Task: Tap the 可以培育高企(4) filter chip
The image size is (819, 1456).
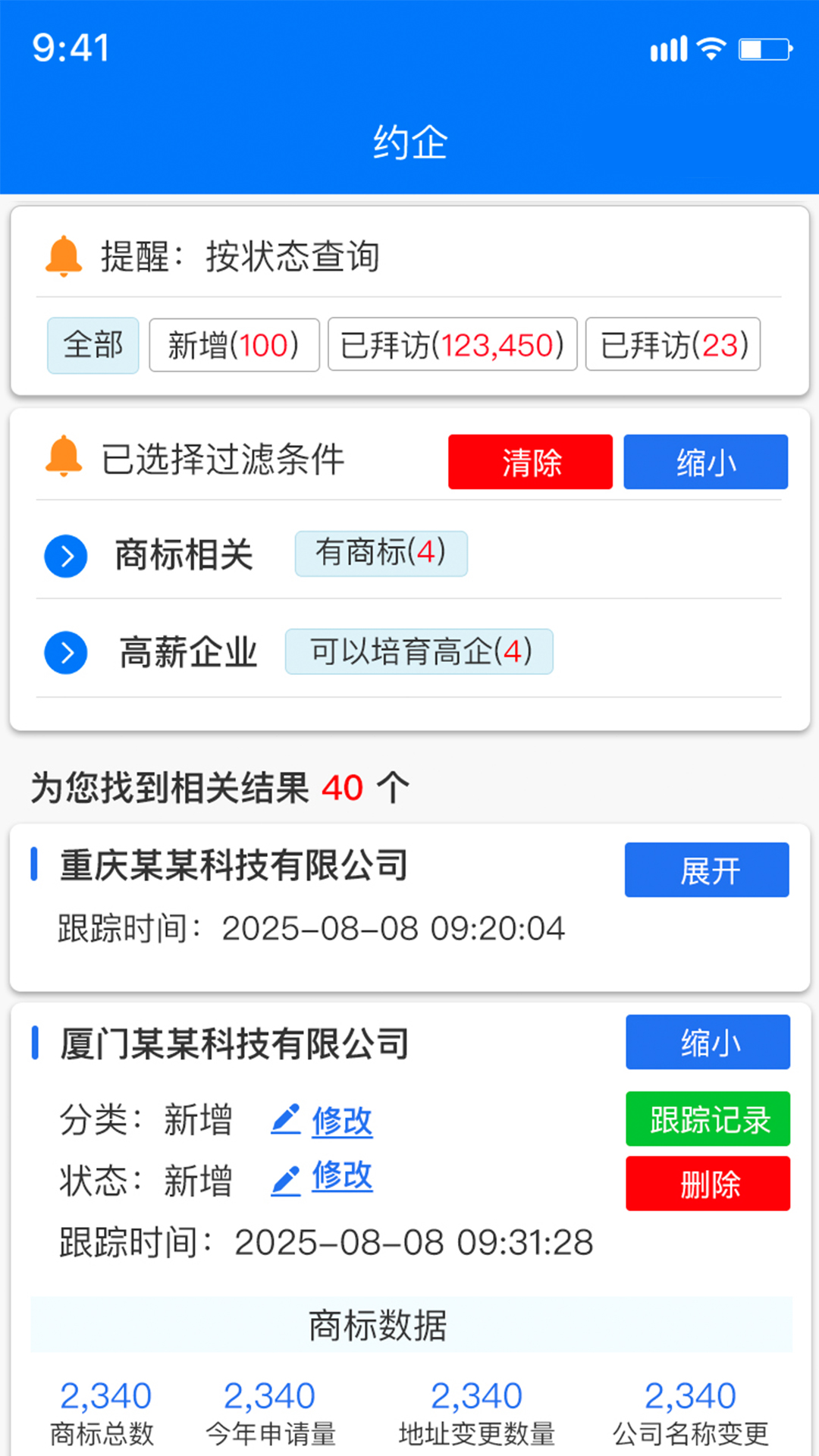Action: tap(419, 651)
